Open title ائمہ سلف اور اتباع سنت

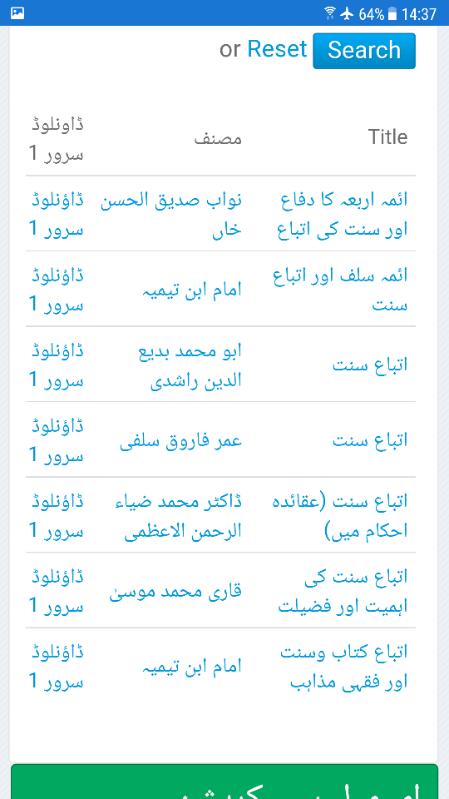(x=340, y=289)
